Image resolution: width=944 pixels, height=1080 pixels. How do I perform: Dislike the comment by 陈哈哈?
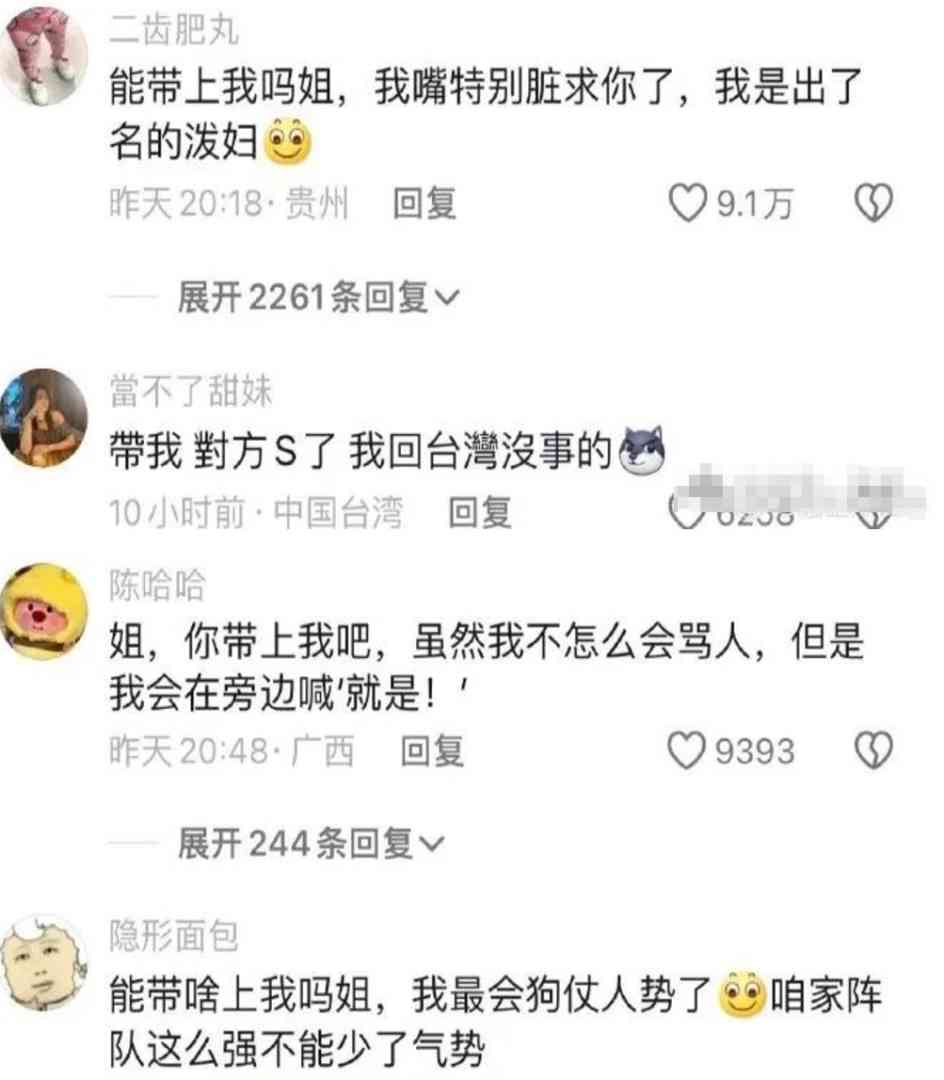(x=872, y=751)
